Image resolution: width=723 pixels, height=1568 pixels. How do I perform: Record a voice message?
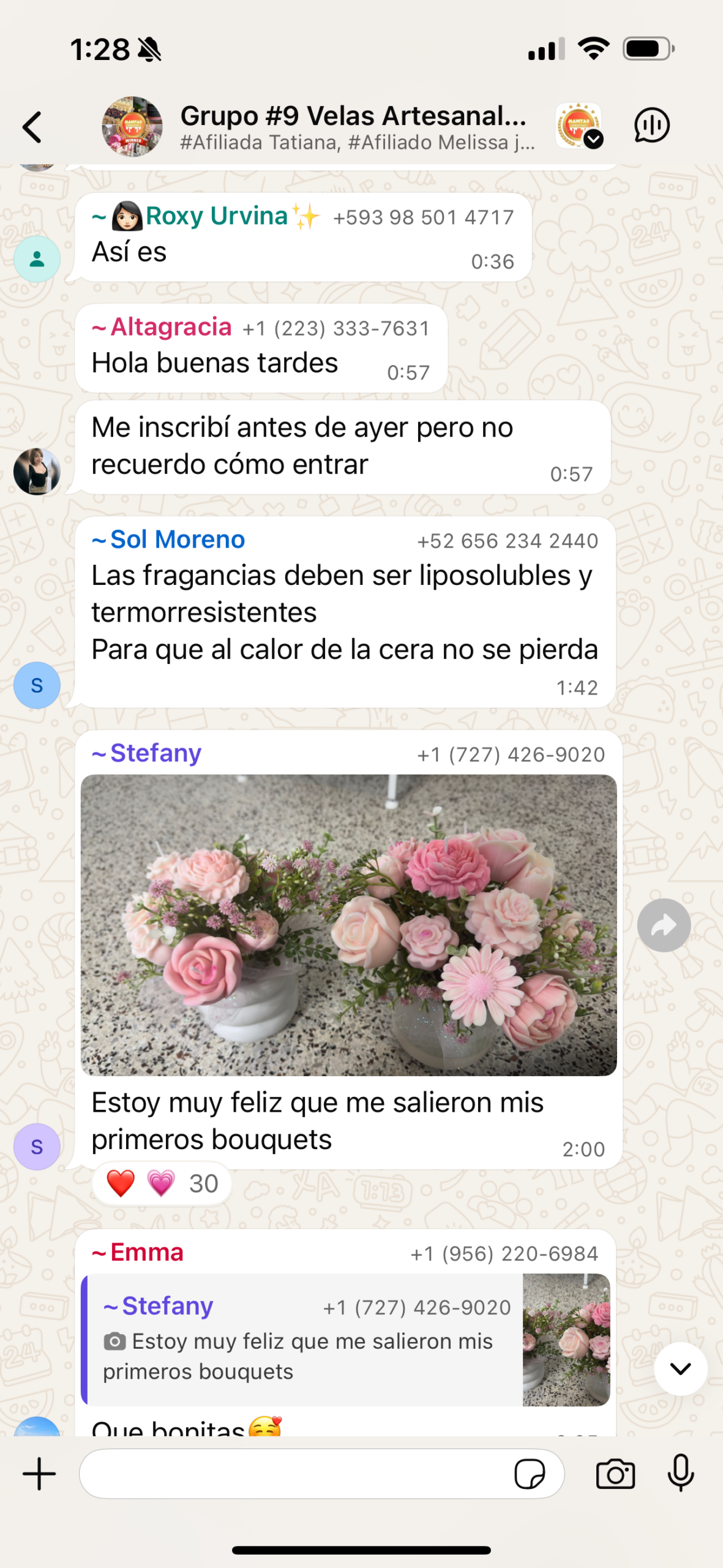(x=680, y=1474)
